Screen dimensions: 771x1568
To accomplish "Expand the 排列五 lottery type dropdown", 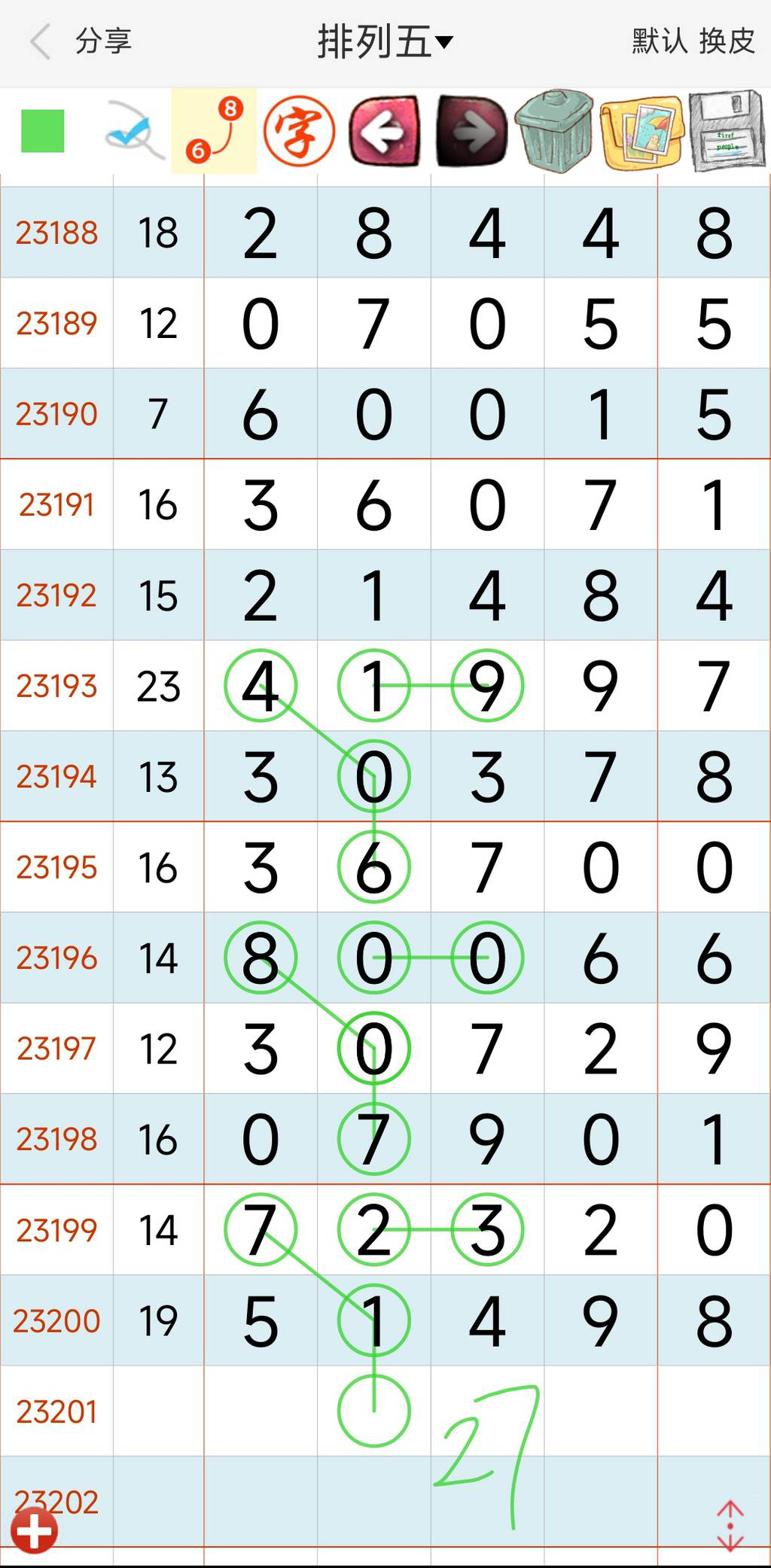I will click(385, 41).
